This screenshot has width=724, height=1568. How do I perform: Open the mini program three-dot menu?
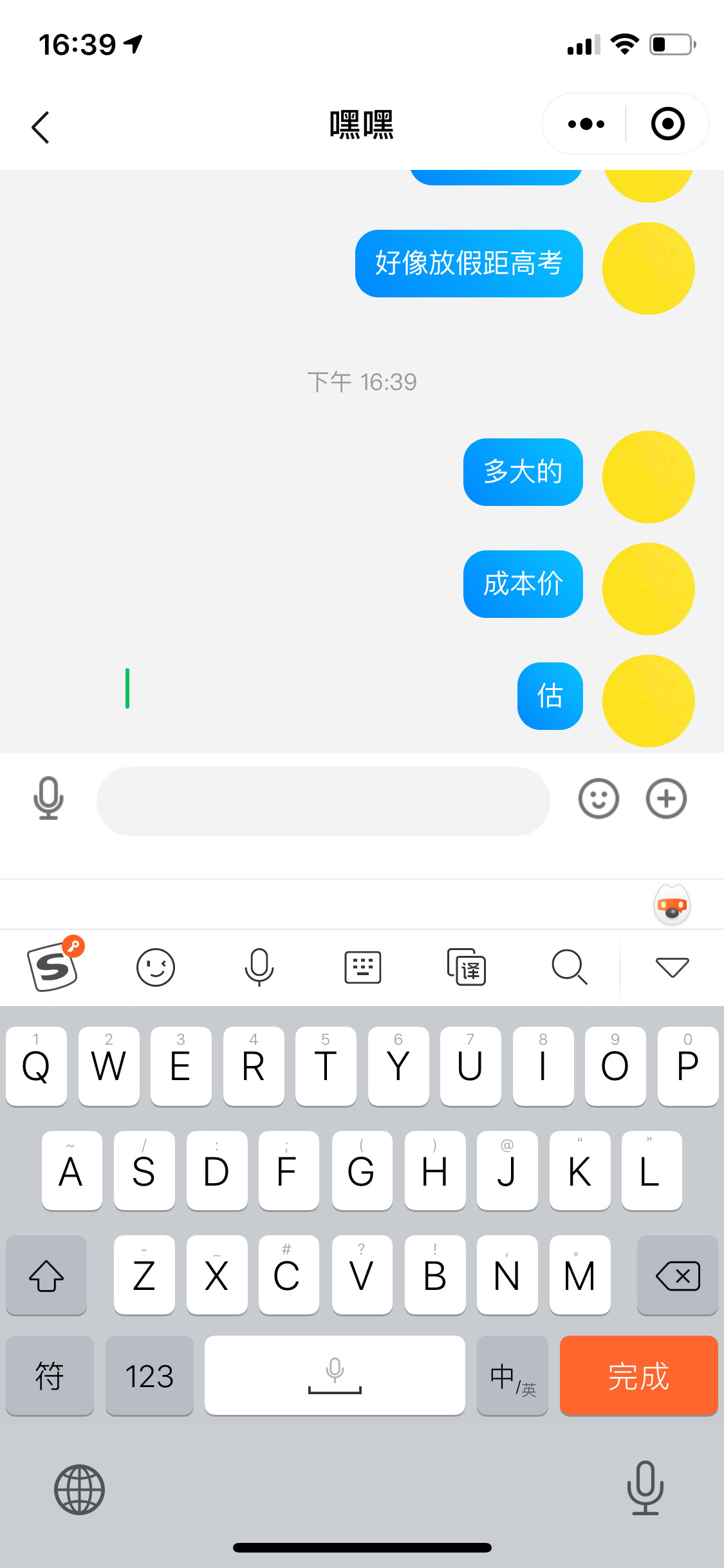[x=586, y=124]
